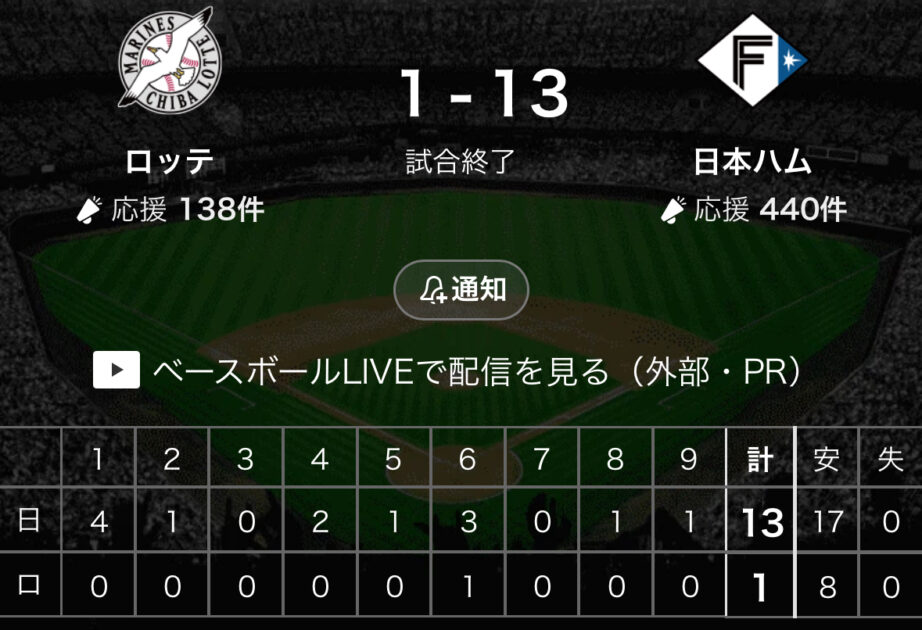The width and height of the screenshot is (922, 630).
Task: Open the 日本ハム Fighters team logo
Action: 752,60
